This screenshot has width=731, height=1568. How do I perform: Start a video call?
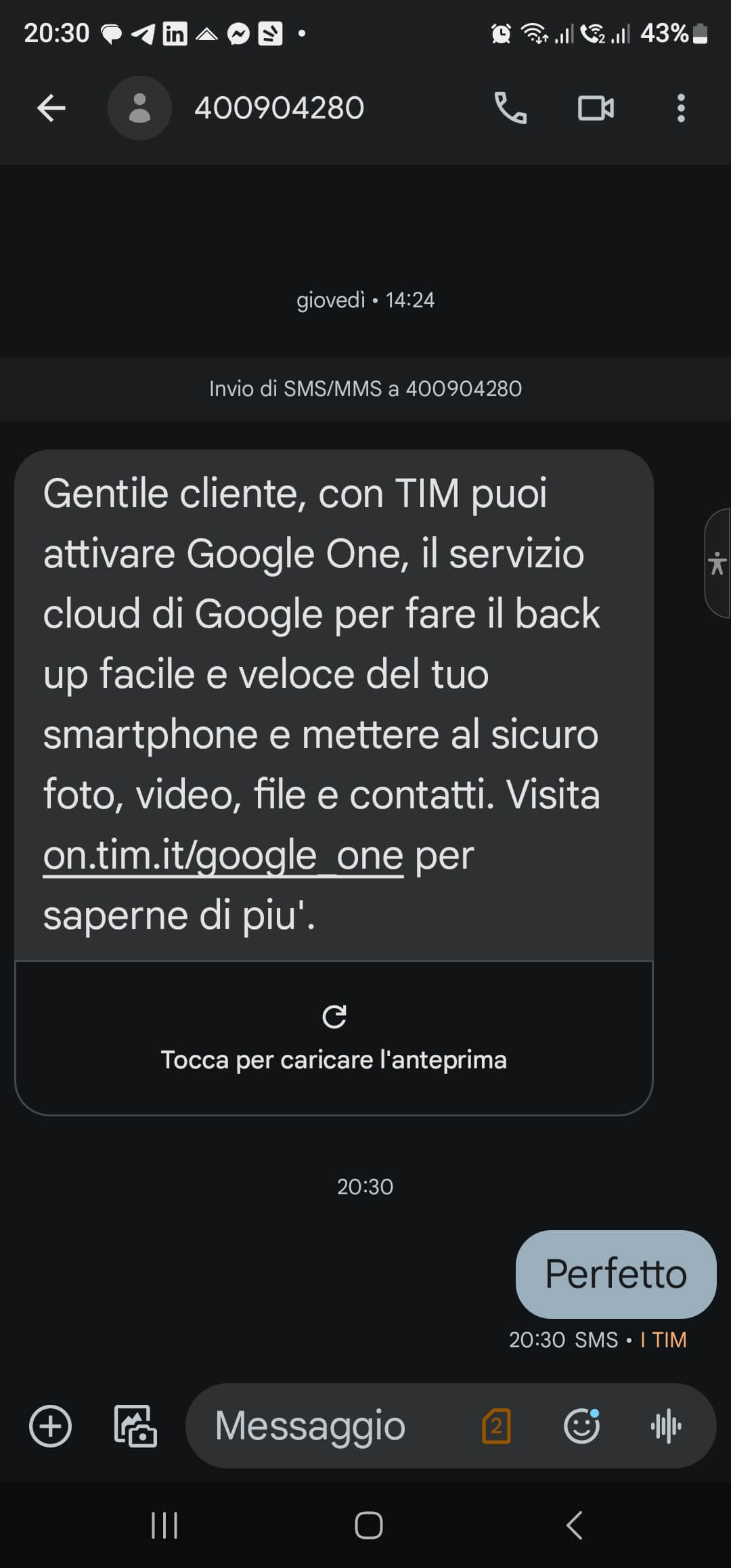point(596,108)
